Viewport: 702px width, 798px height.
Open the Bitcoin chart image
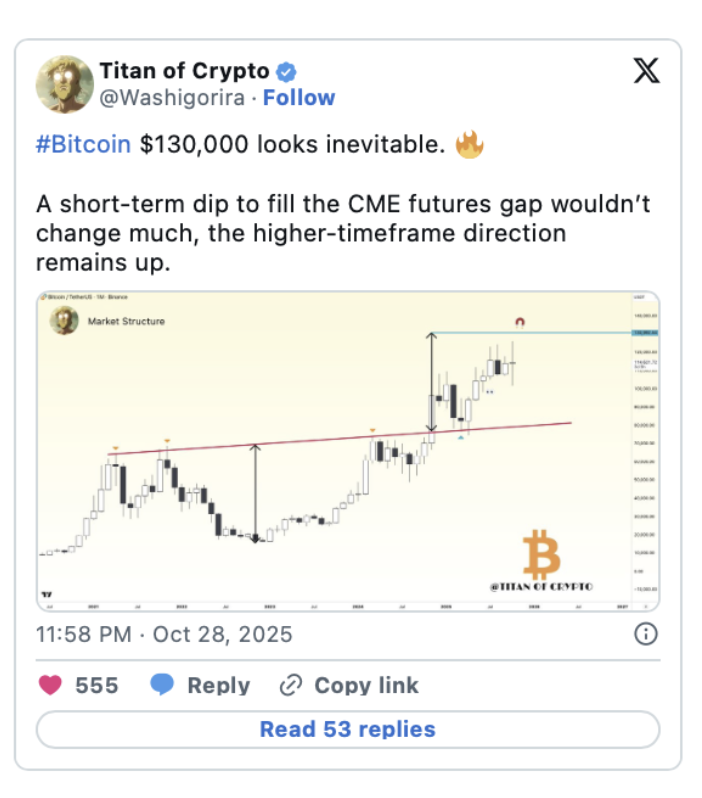coord(348,450)
